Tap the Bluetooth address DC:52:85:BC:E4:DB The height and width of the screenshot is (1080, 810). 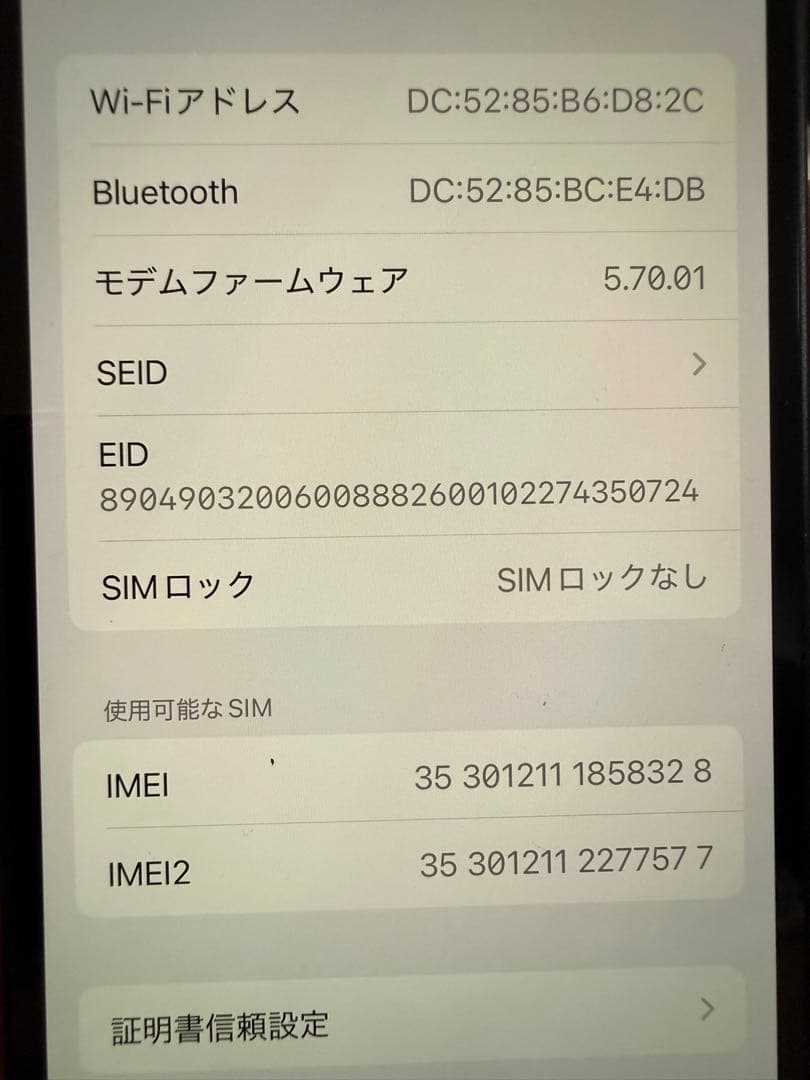[558, 190]
